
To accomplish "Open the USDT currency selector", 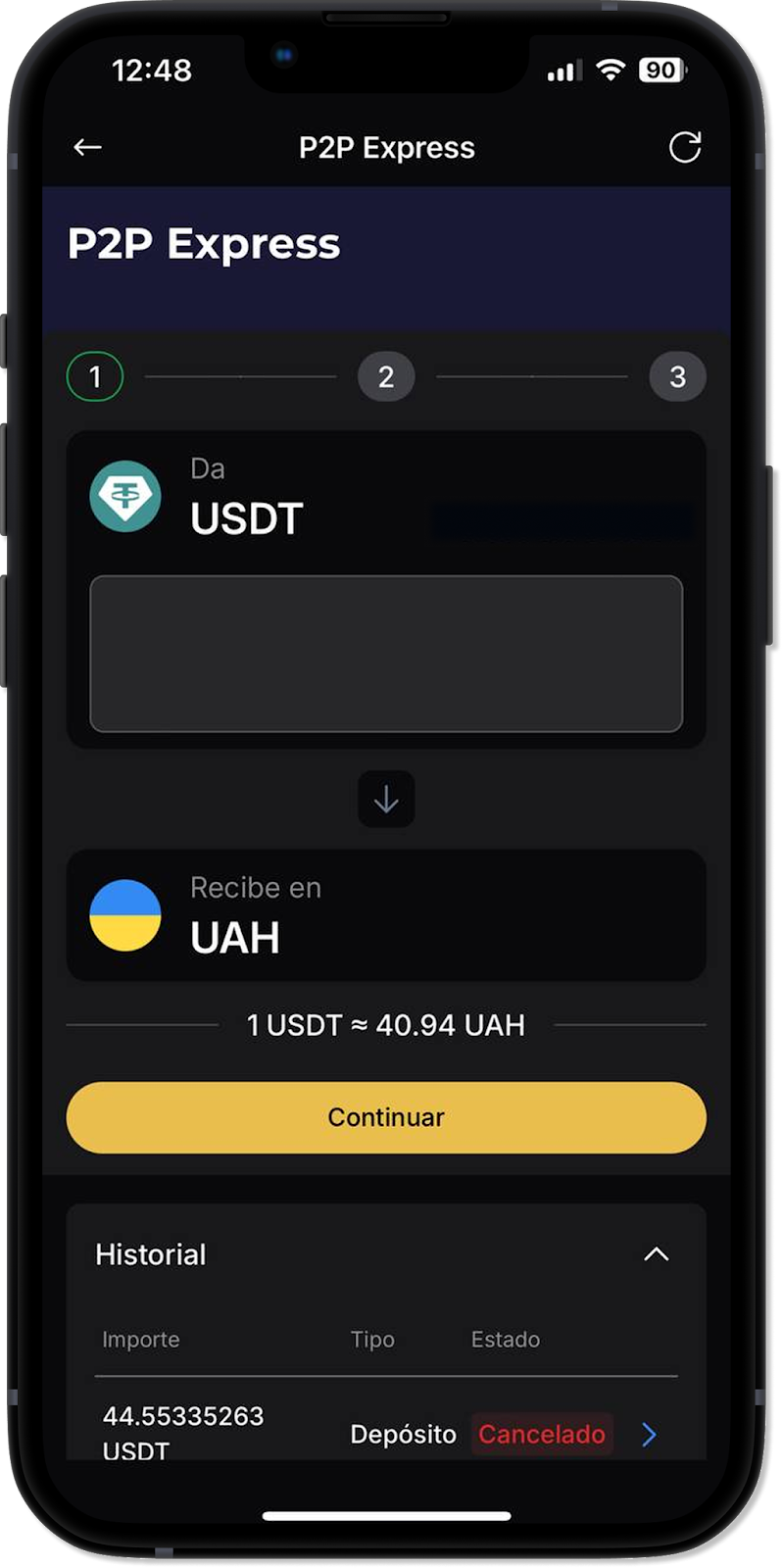I will coord(245,500).
